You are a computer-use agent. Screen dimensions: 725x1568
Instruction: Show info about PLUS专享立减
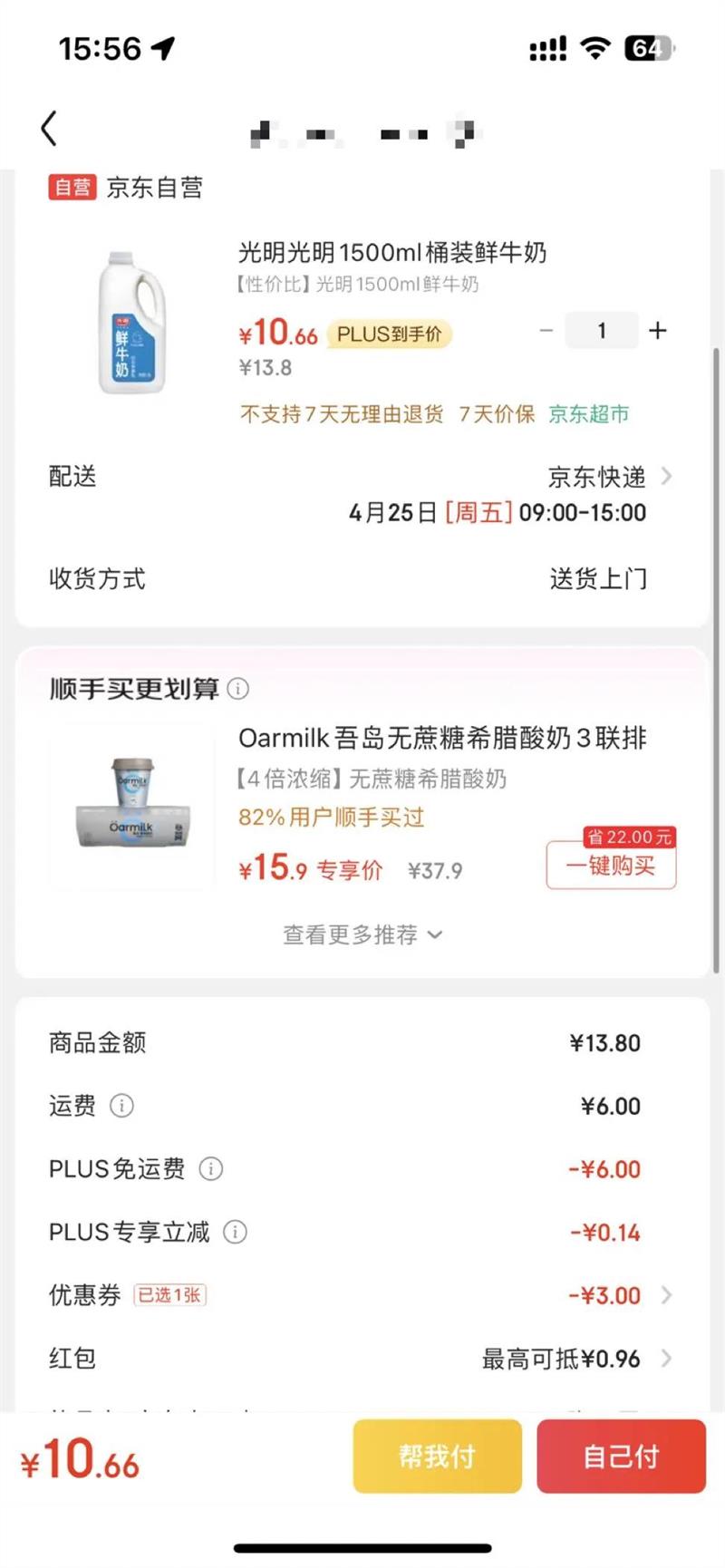tap(235, 1232)
